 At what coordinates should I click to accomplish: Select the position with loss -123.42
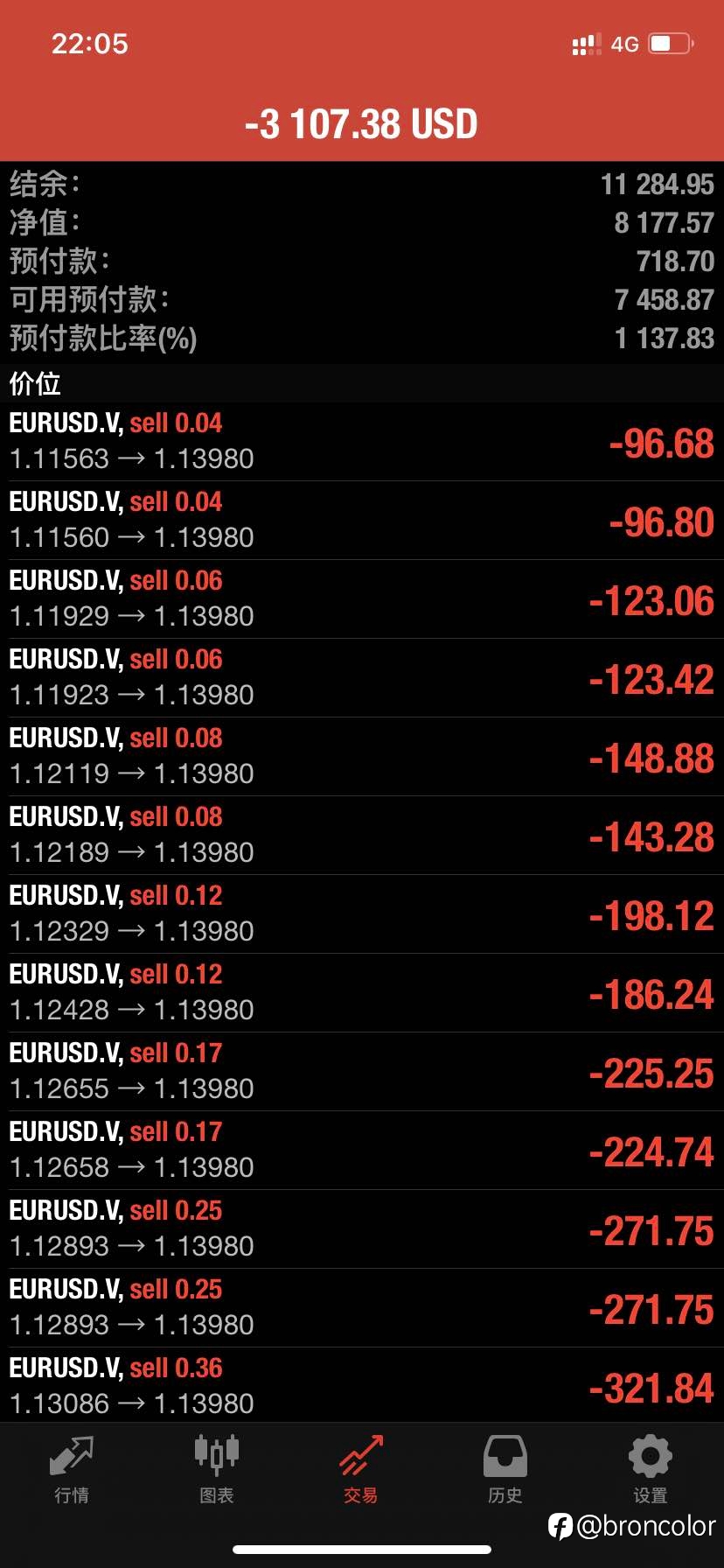[362, 678]
